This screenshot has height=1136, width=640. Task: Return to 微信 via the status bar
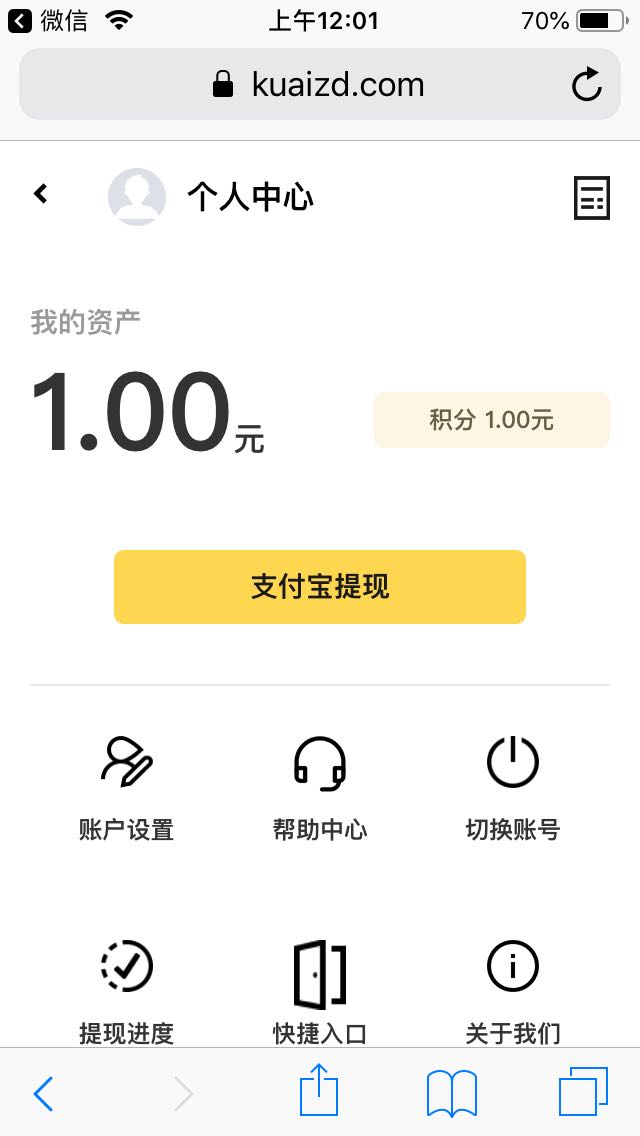point(50,20)
